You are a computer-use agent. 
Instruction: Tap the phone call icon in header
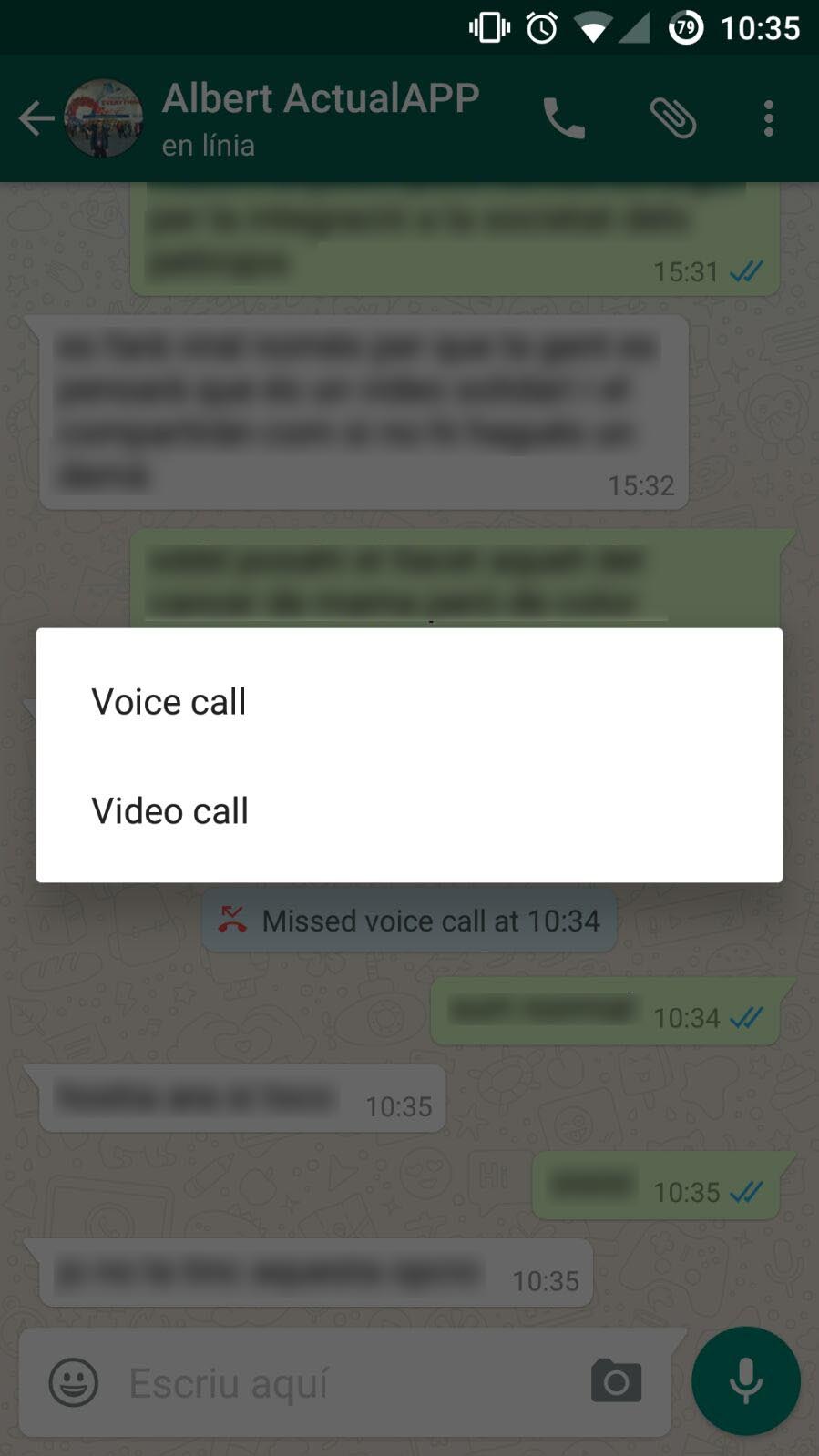(x=564, y=118)
